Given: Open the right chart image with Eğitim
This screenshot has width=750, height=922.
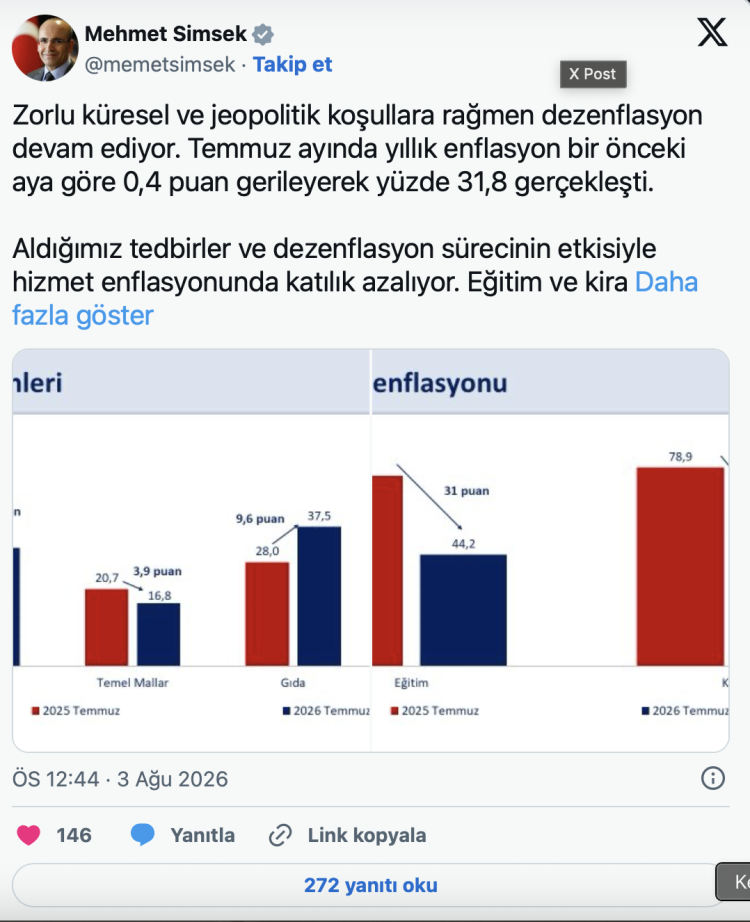Looking at the screenshot, I should pos(551,550).
